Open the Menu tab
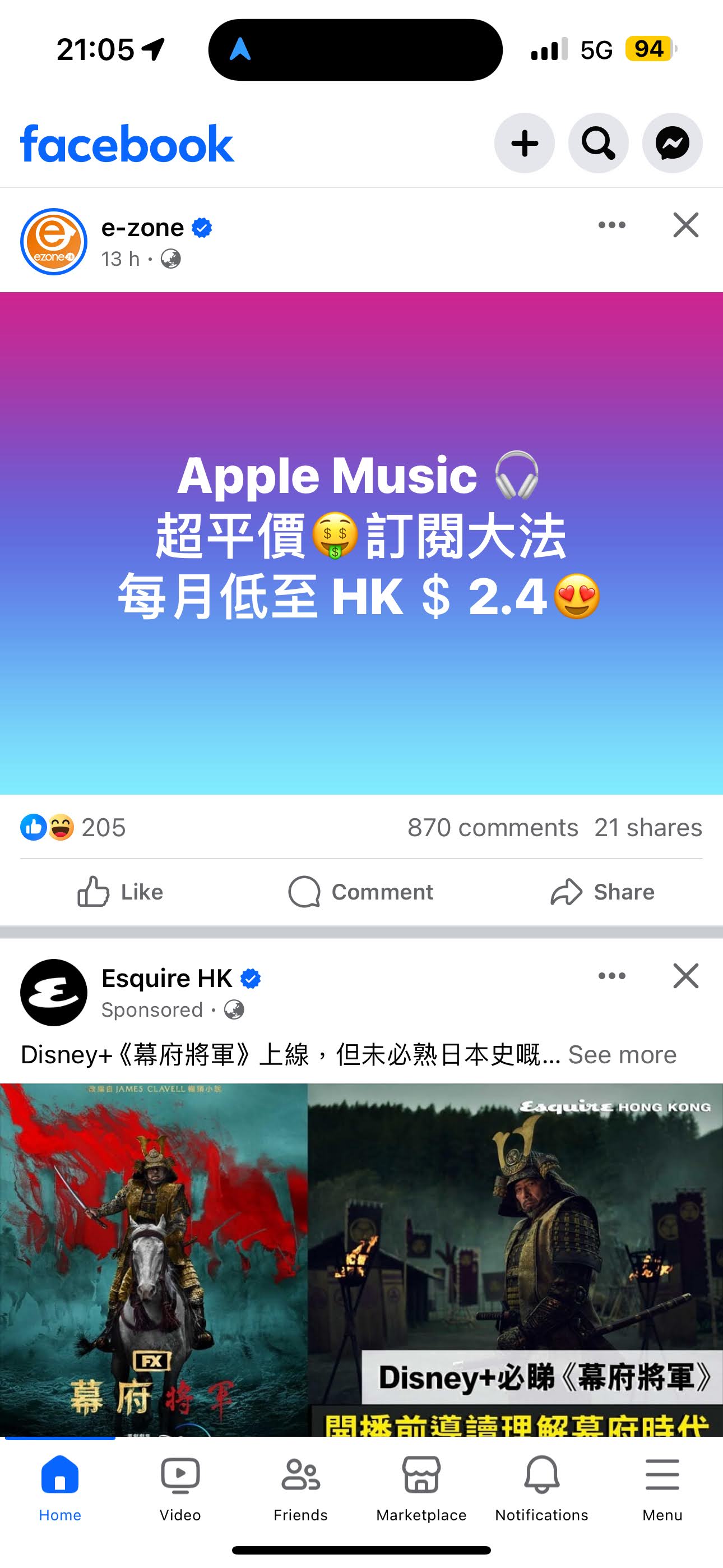 662,1487
